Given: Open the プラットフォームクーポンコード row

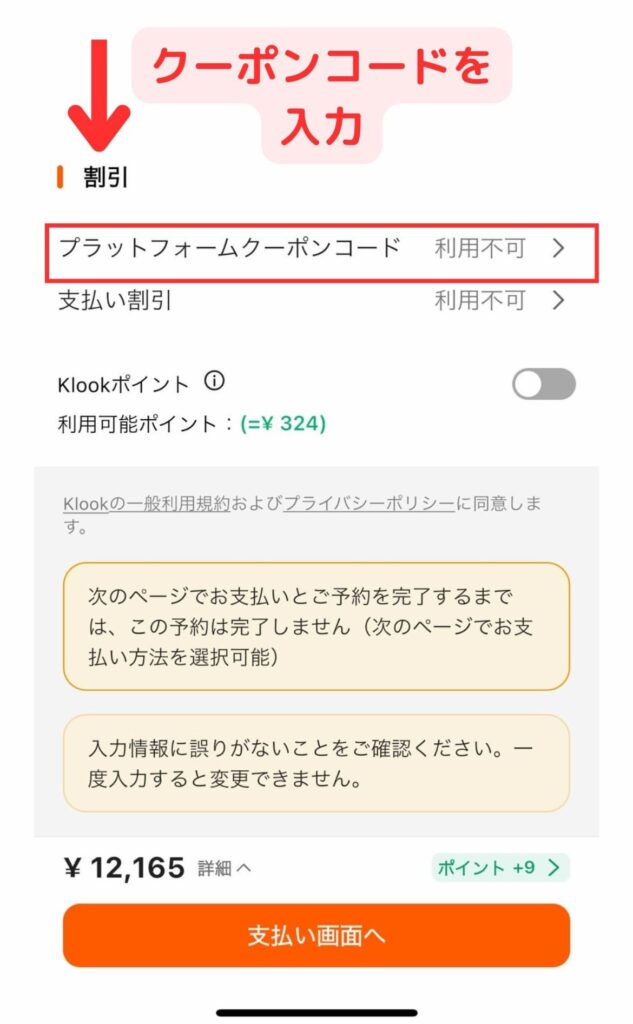Looking at the screenshot, I should [x=312, y=249].
